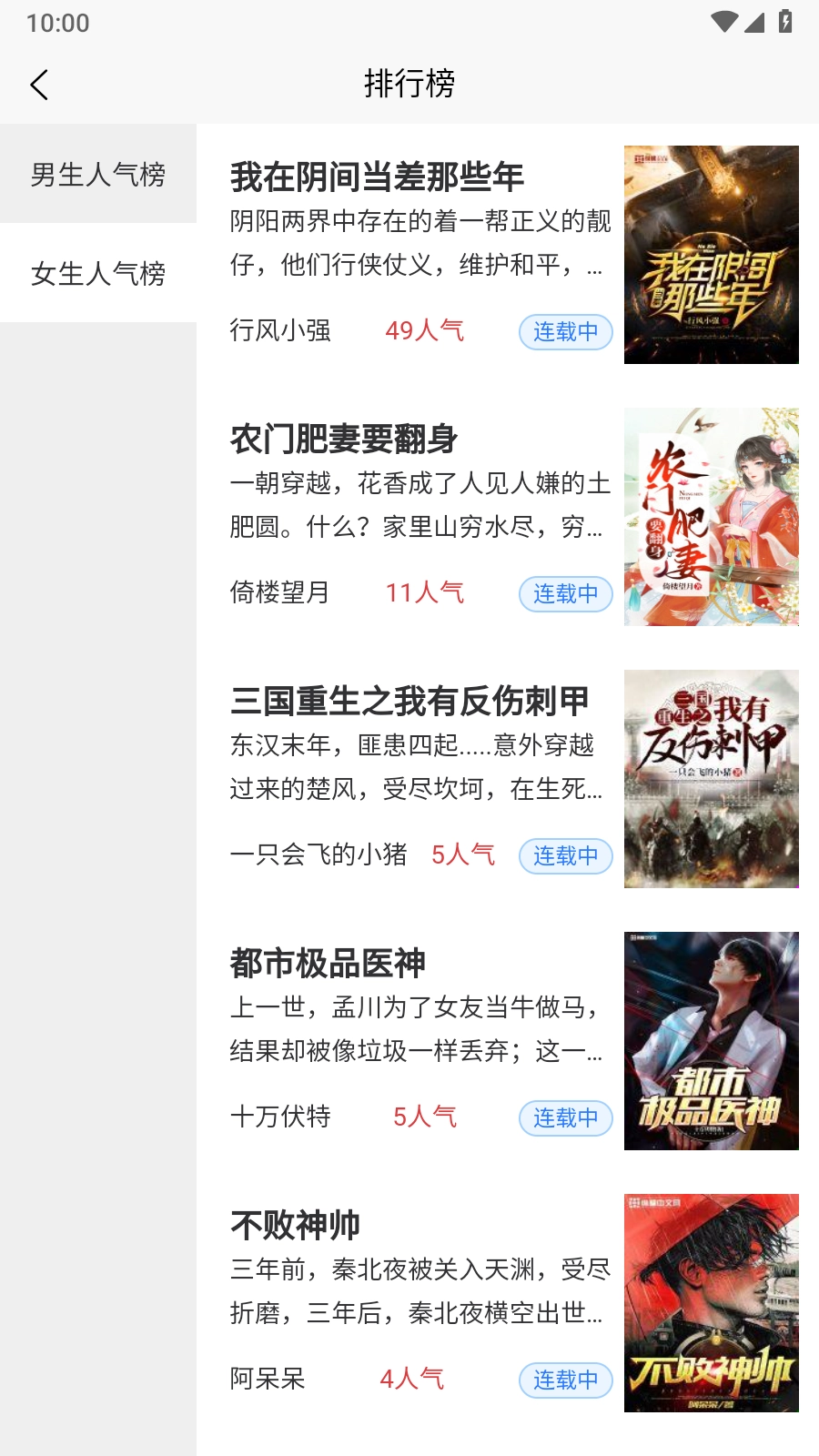The image size is (819, 1456).
Task: Open the book 农门肥妻要翻身
Action: 346,440
